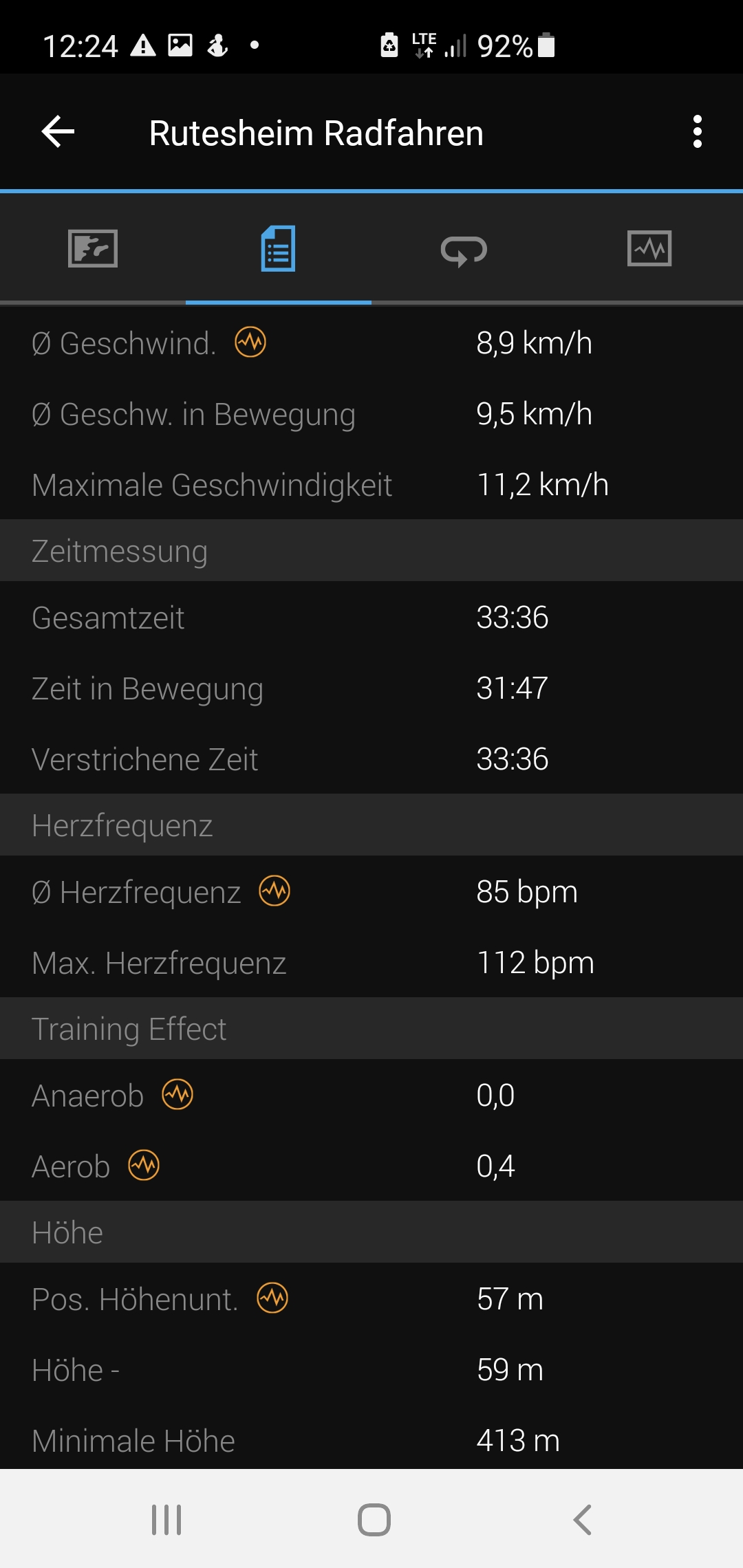Select the stats details tab
Screen dimensions: 743x1568
[279, 248]
